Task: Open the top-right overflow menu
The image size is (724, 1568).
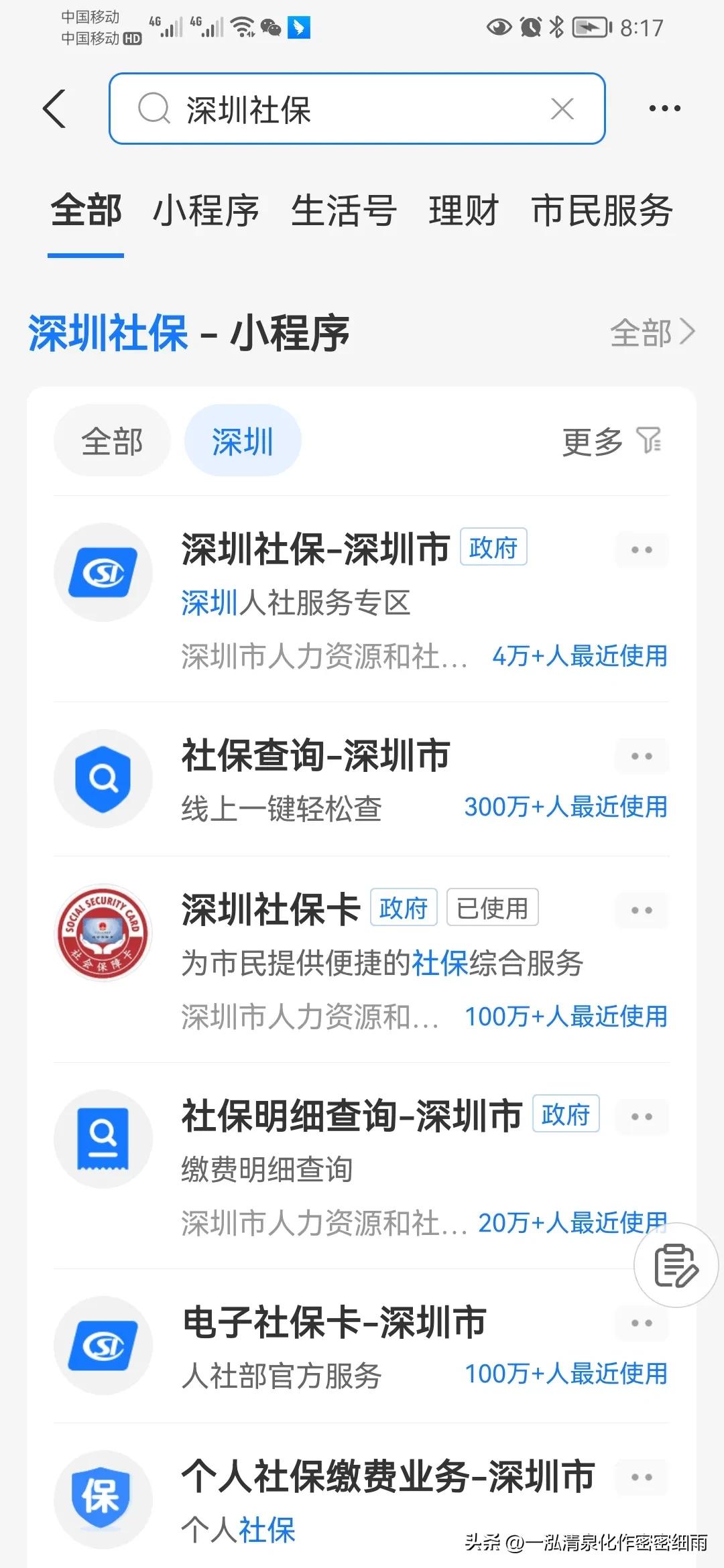Action: click(664, 108)
